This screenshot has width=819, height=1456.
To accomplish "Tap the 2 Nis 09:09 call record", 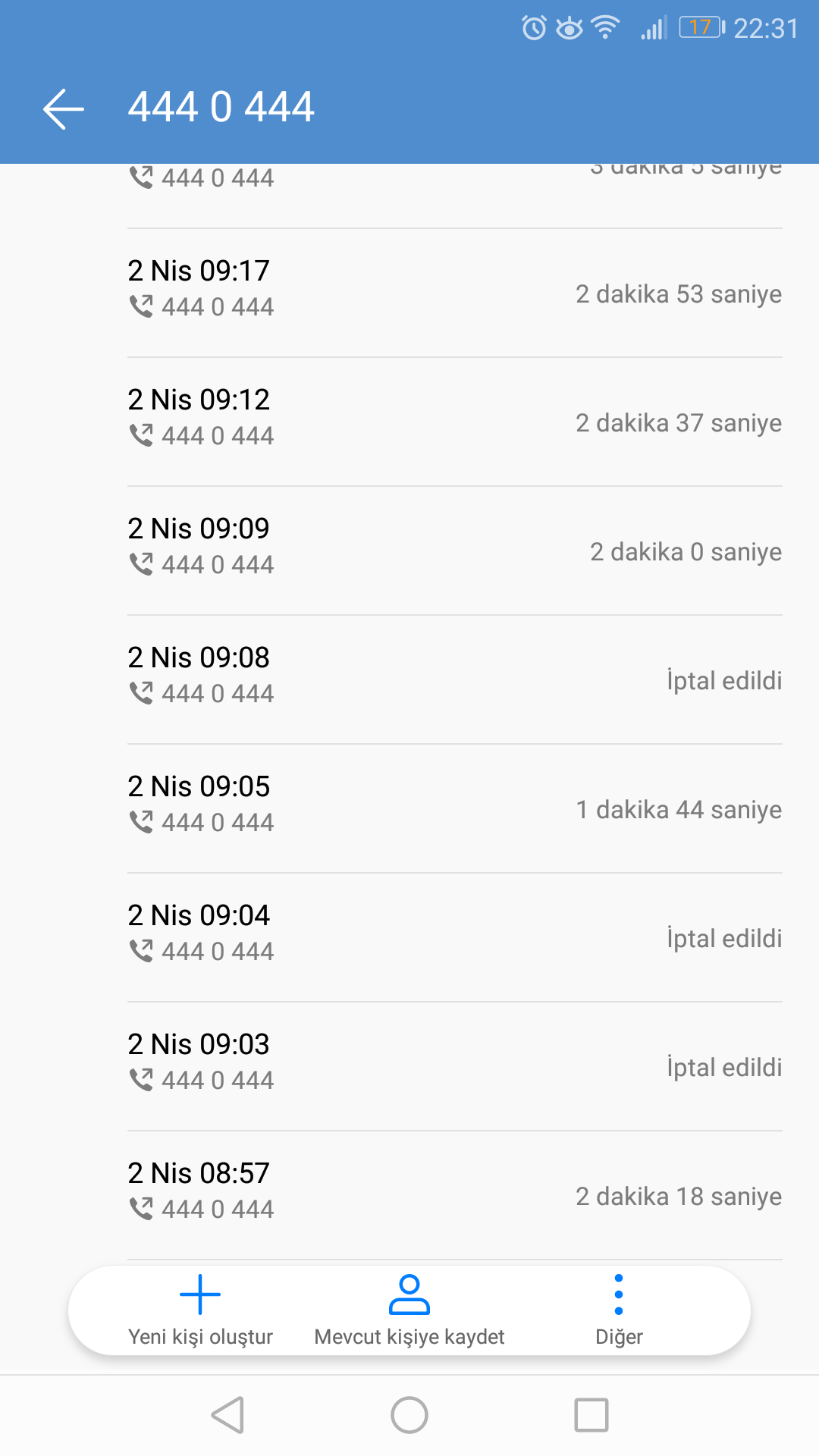I will [x=455, y=551].
